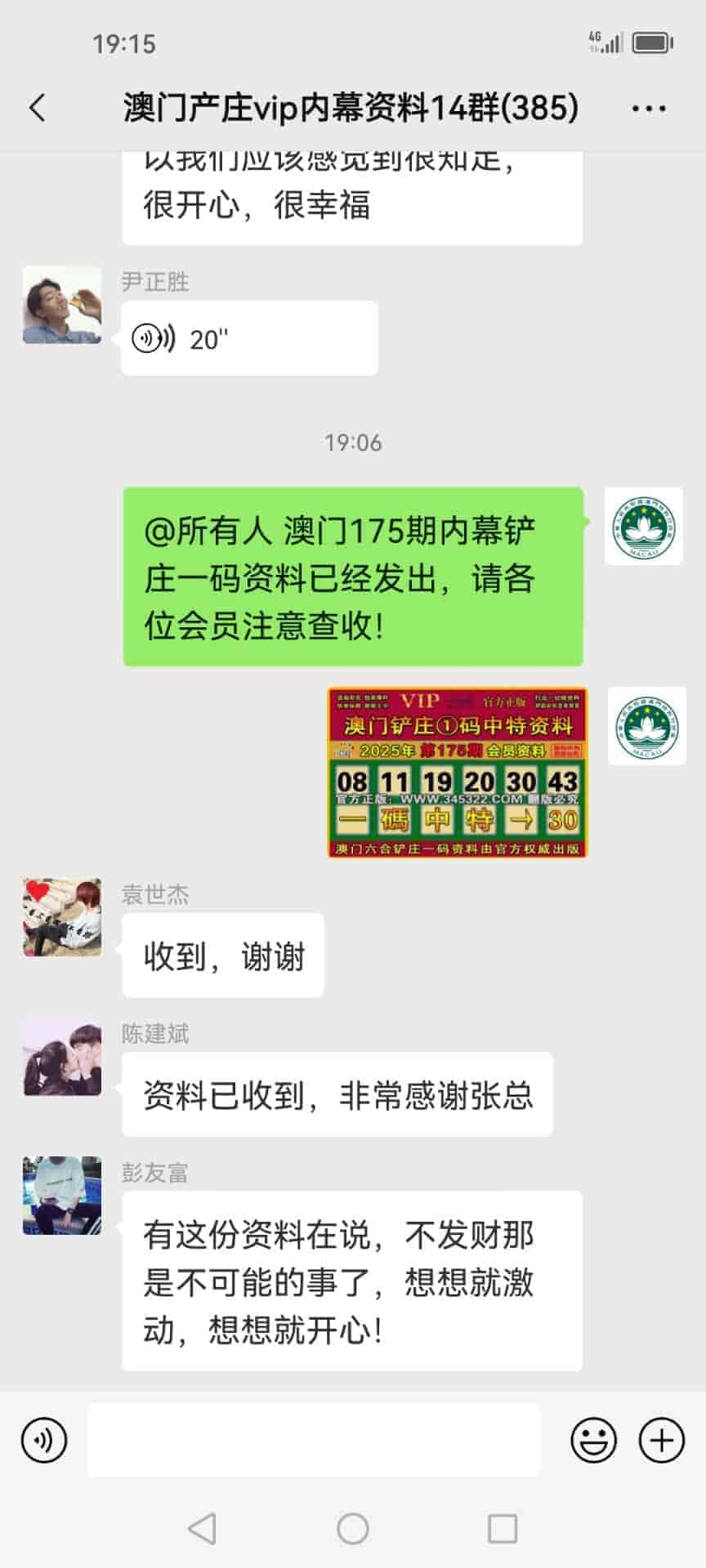706x1568 pixels.
Task: Open 彭友富's profile avatar
Action: point(62,1196)
